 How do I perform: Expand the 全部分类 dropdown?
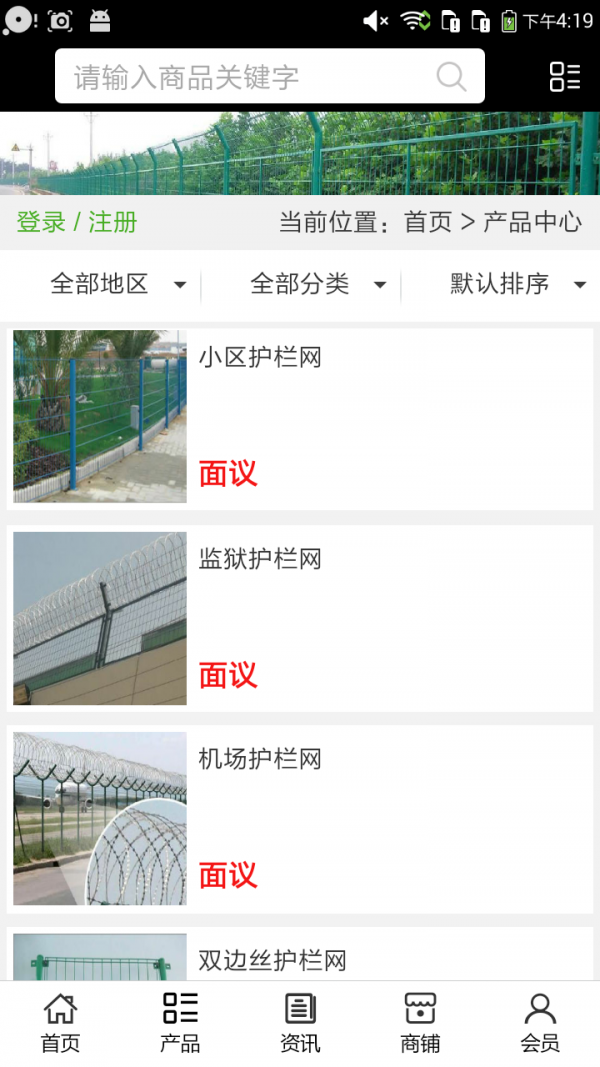click(x=317, y=284)
